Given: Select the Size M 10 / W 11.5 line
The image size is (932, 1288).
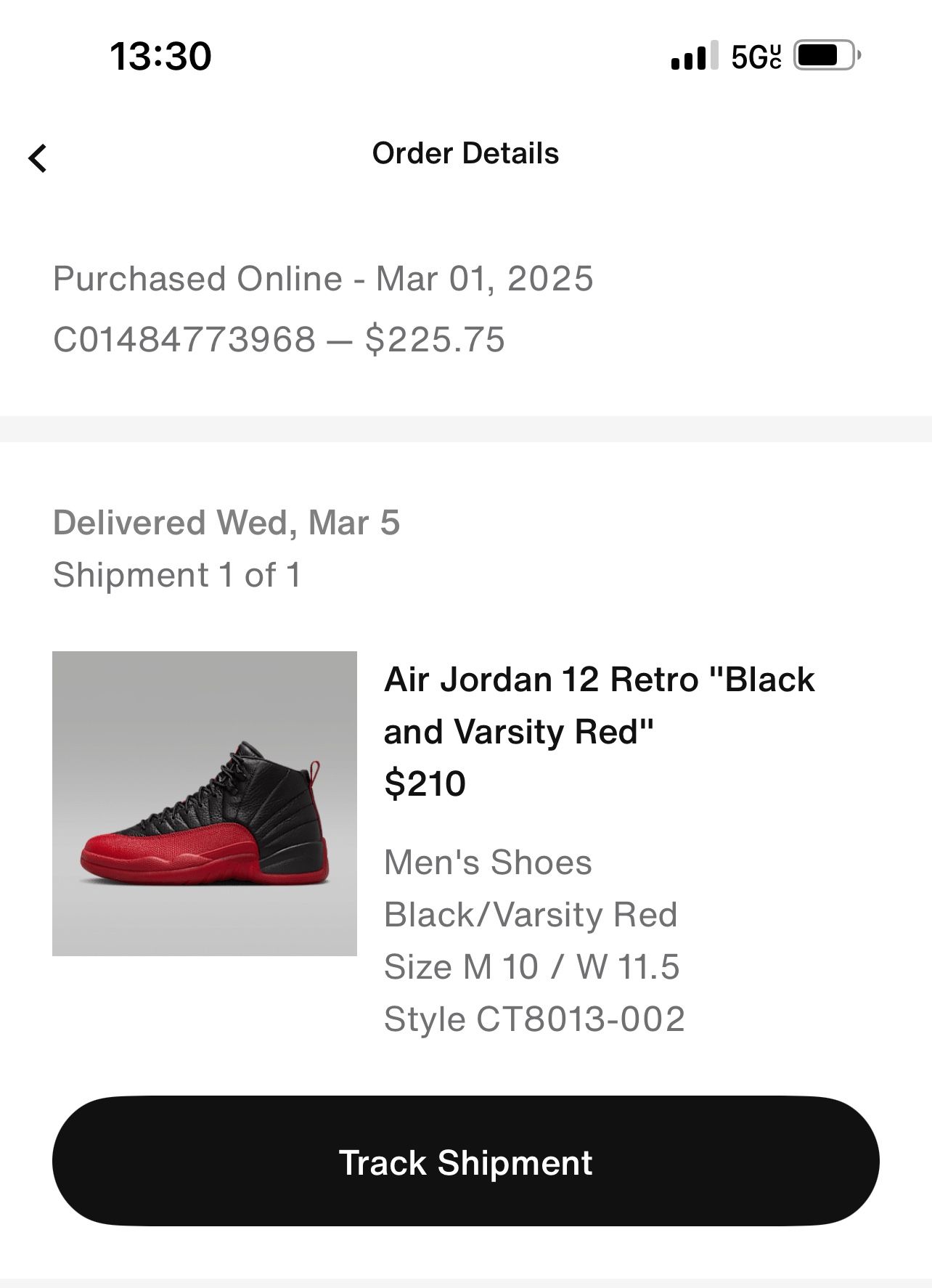Looking at the screenshot, I should pyautogui.click(x=531, y=966).
